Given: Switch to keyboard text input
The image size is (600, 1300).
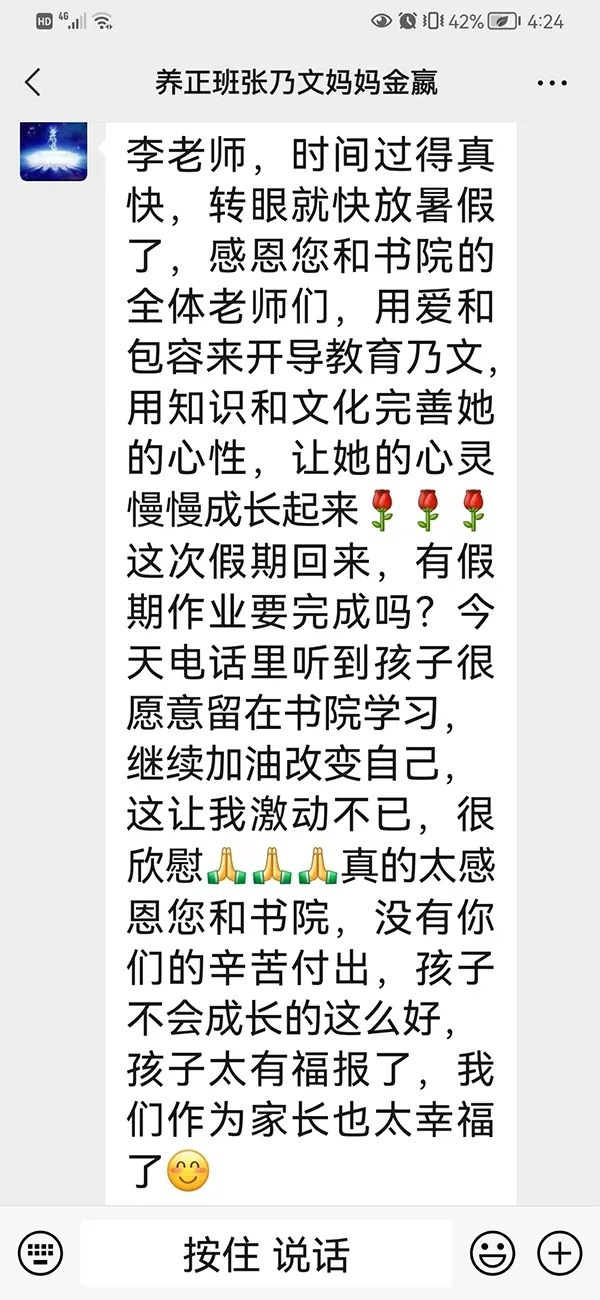Looking at the screenshot, I should (x=41, y=1252).
